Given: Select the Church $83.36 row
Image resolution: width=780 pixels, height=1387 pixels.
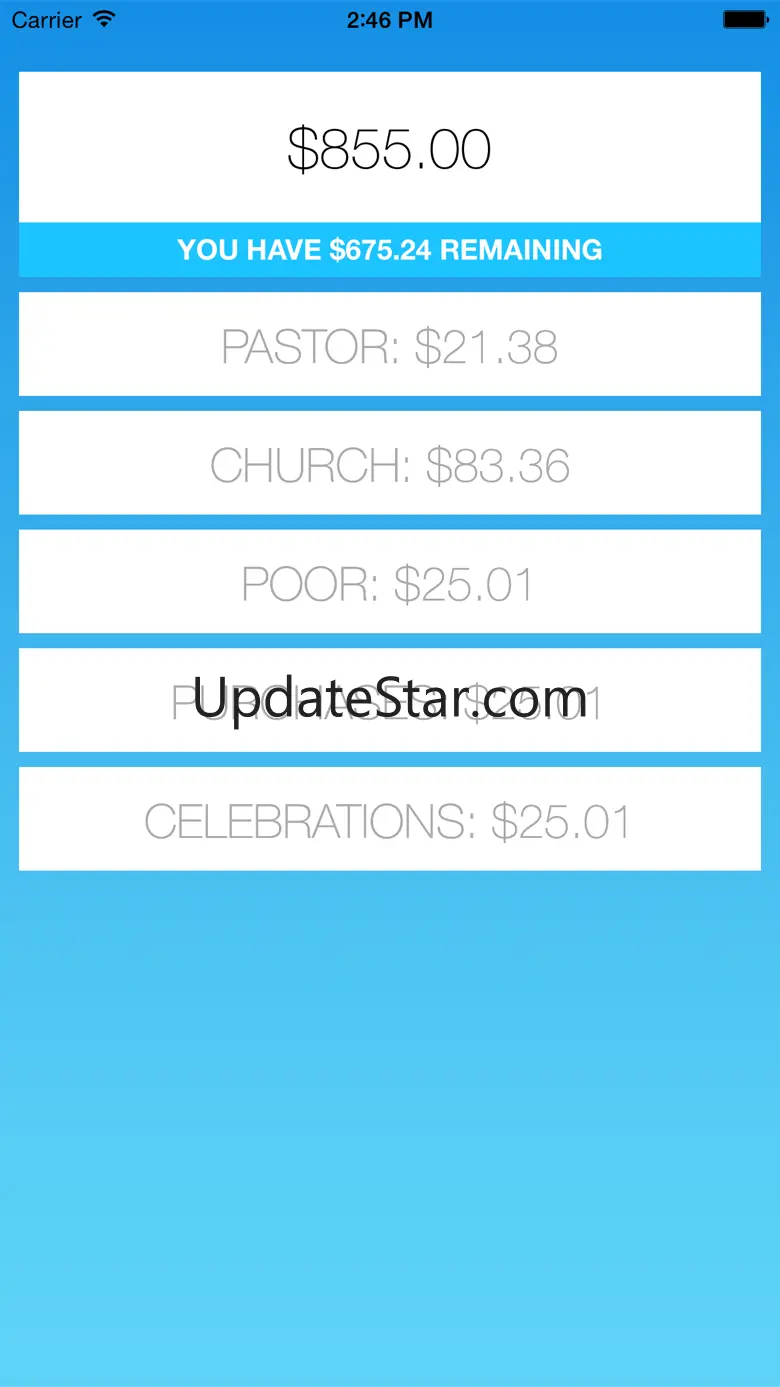Looking at the screenshot, I should click(389, 464).
